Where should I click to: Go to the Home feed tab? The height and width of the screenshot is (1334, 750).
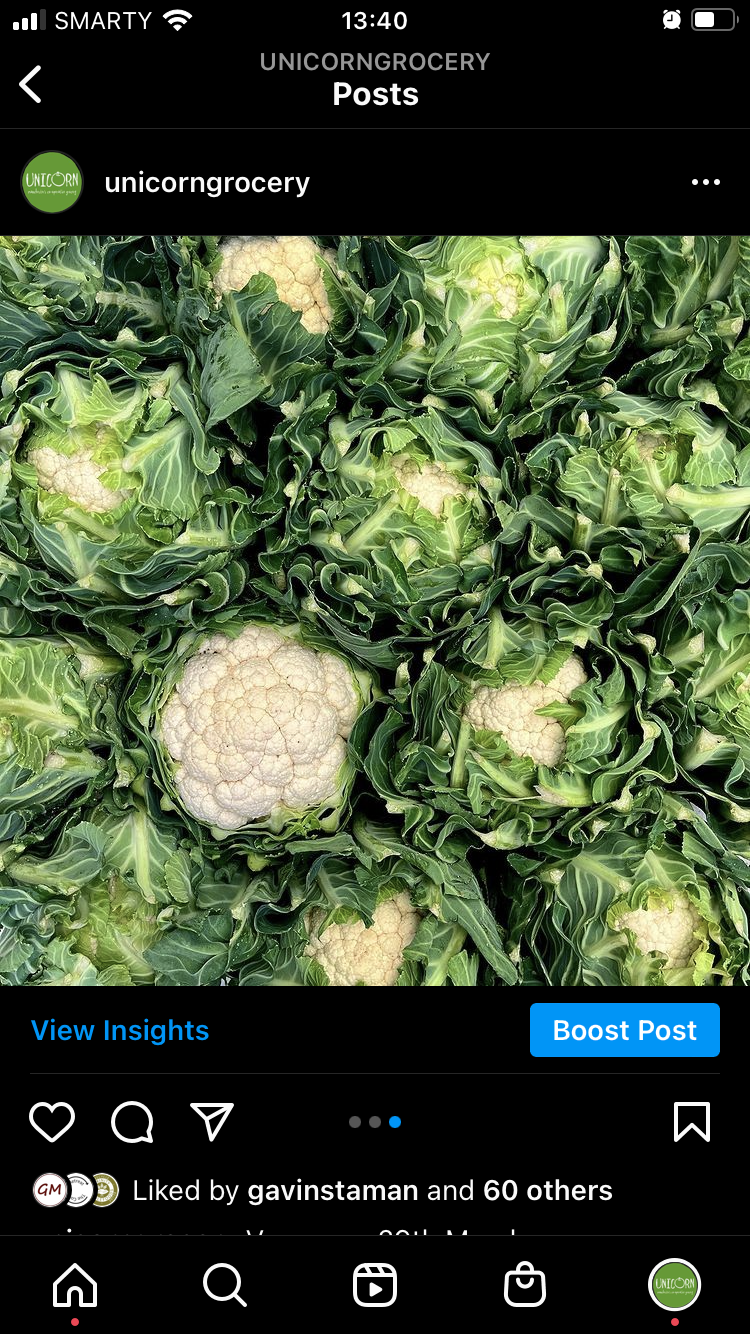76,1285
